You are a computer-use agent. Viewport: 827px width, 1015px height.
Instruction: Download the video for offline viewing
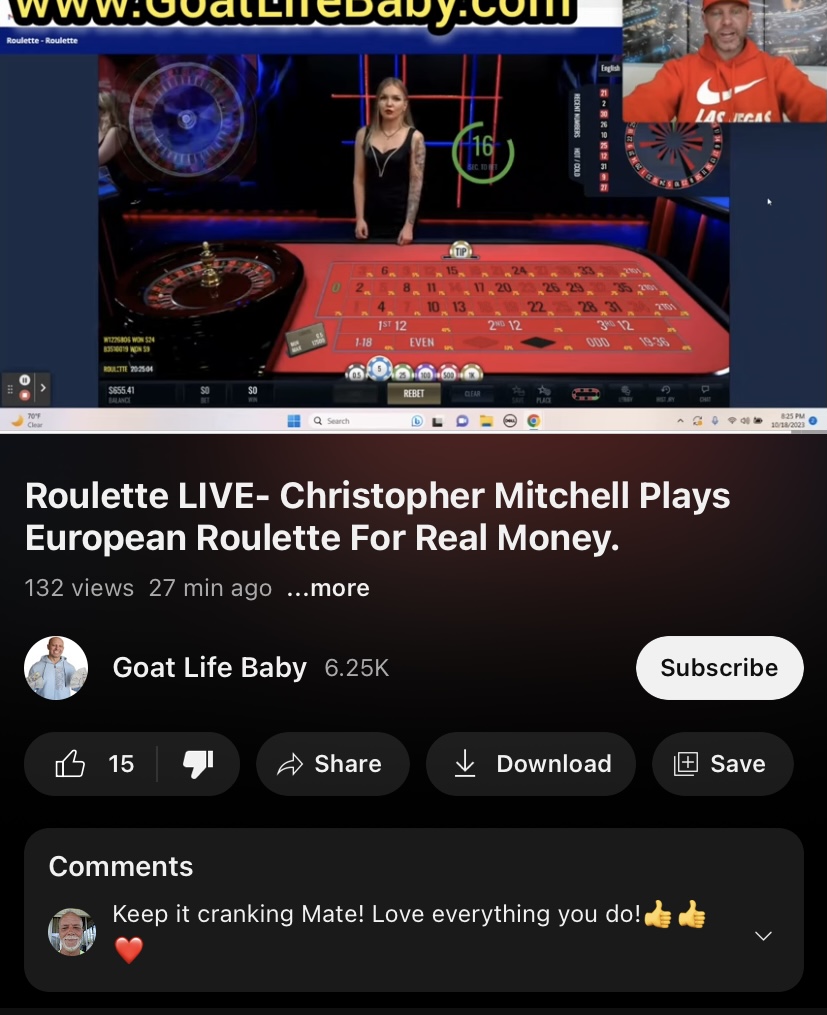[x=531, y=764]
